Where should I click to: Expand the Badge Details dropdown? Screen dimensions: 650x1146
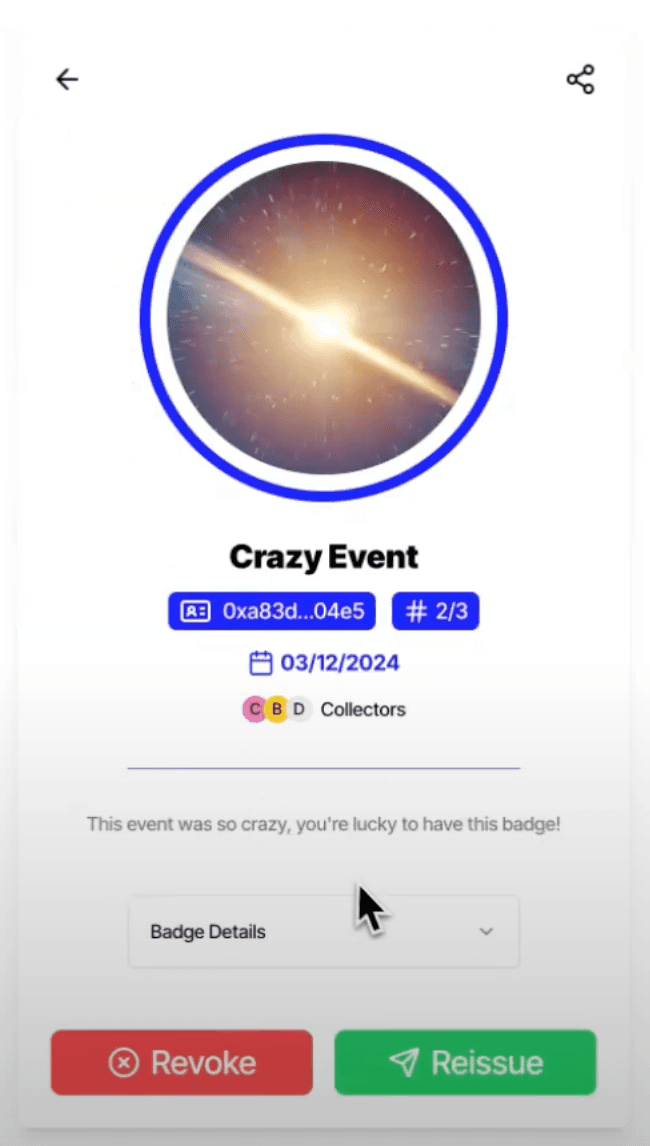(x=323, y=932)
